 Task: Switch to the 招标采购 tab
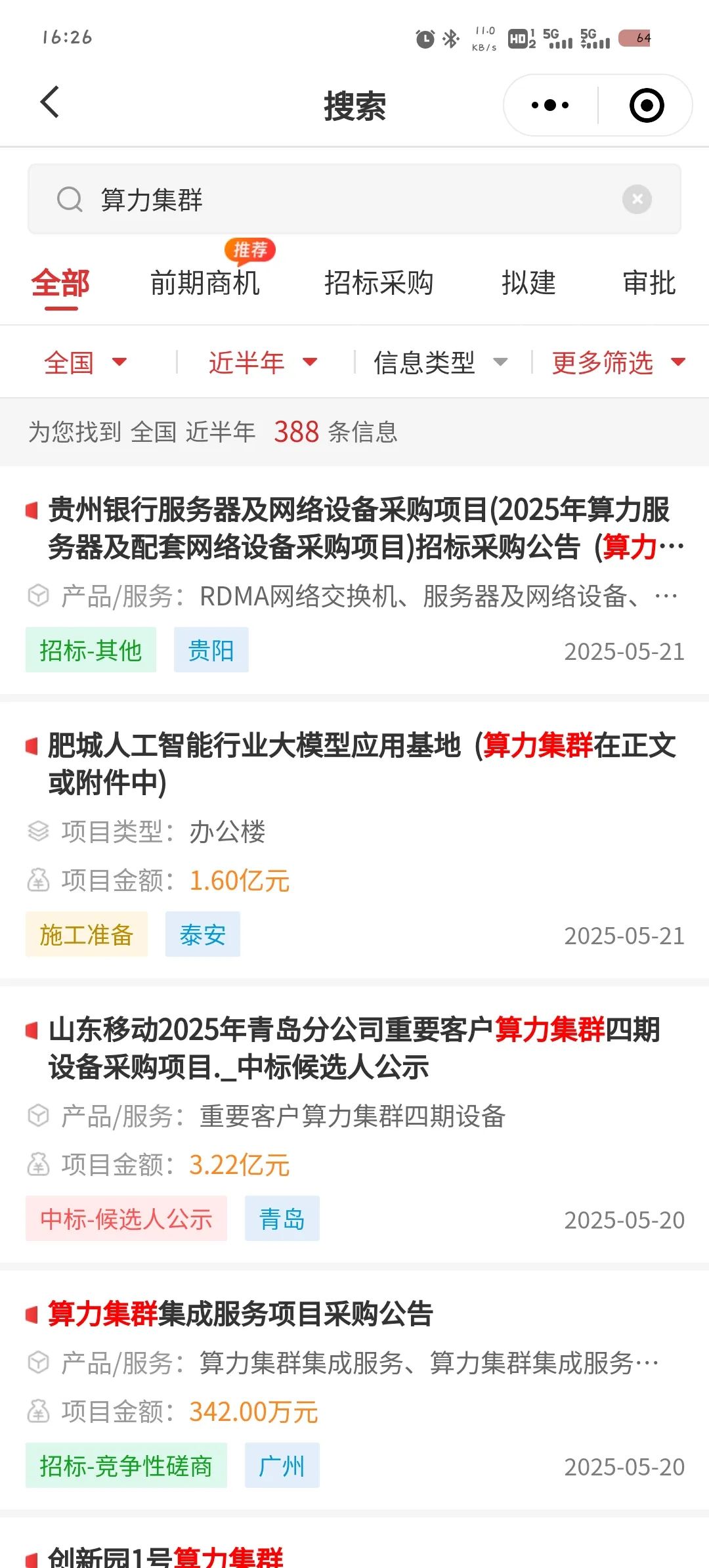[x=379, y=283]
